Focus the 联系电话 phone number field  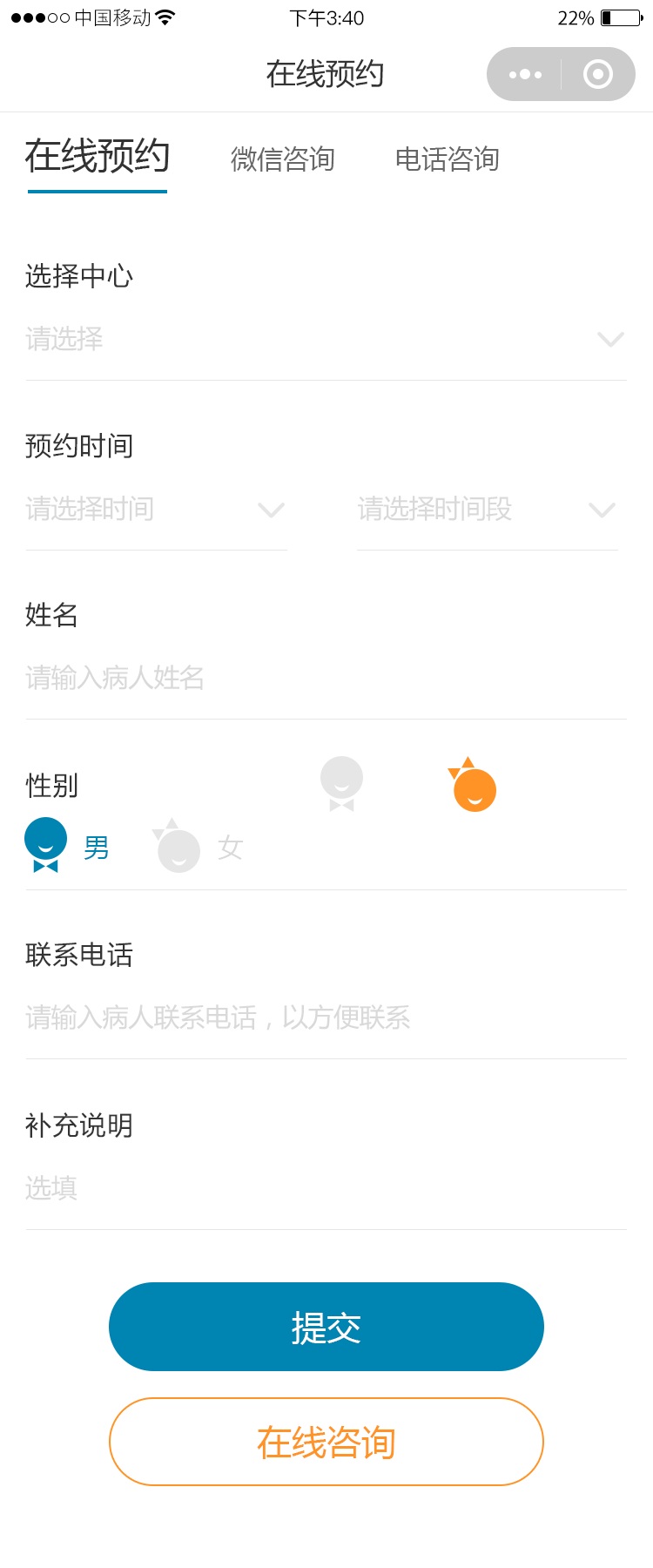[x=326, y=1017]
